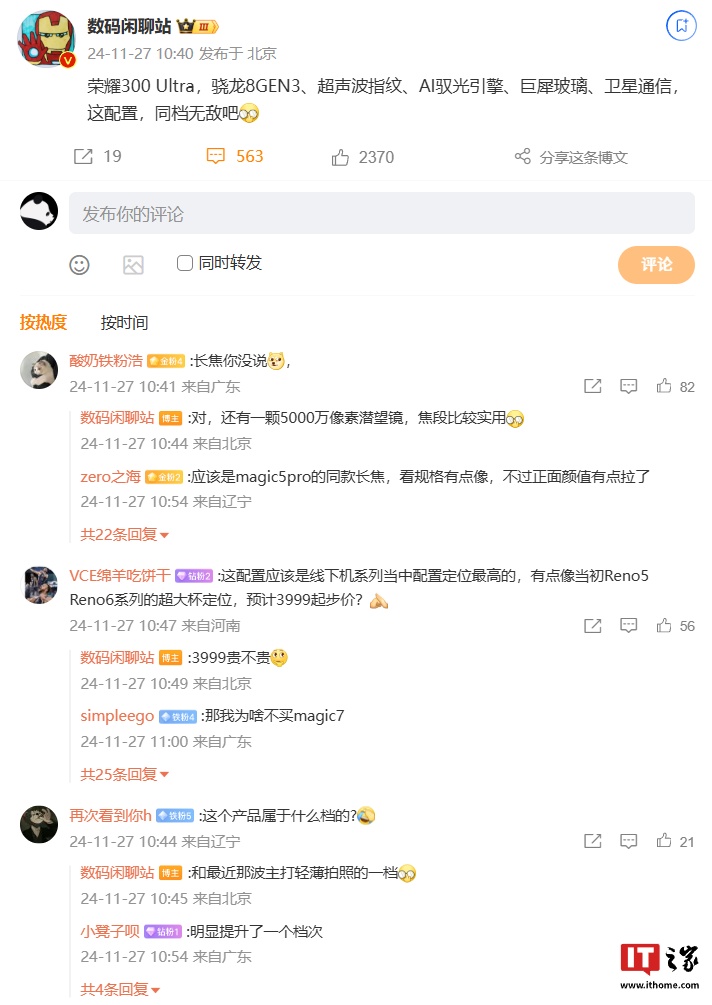Attach an image to the comment
The width and height of the screenshot is (712, 1005).
point(133,264)
